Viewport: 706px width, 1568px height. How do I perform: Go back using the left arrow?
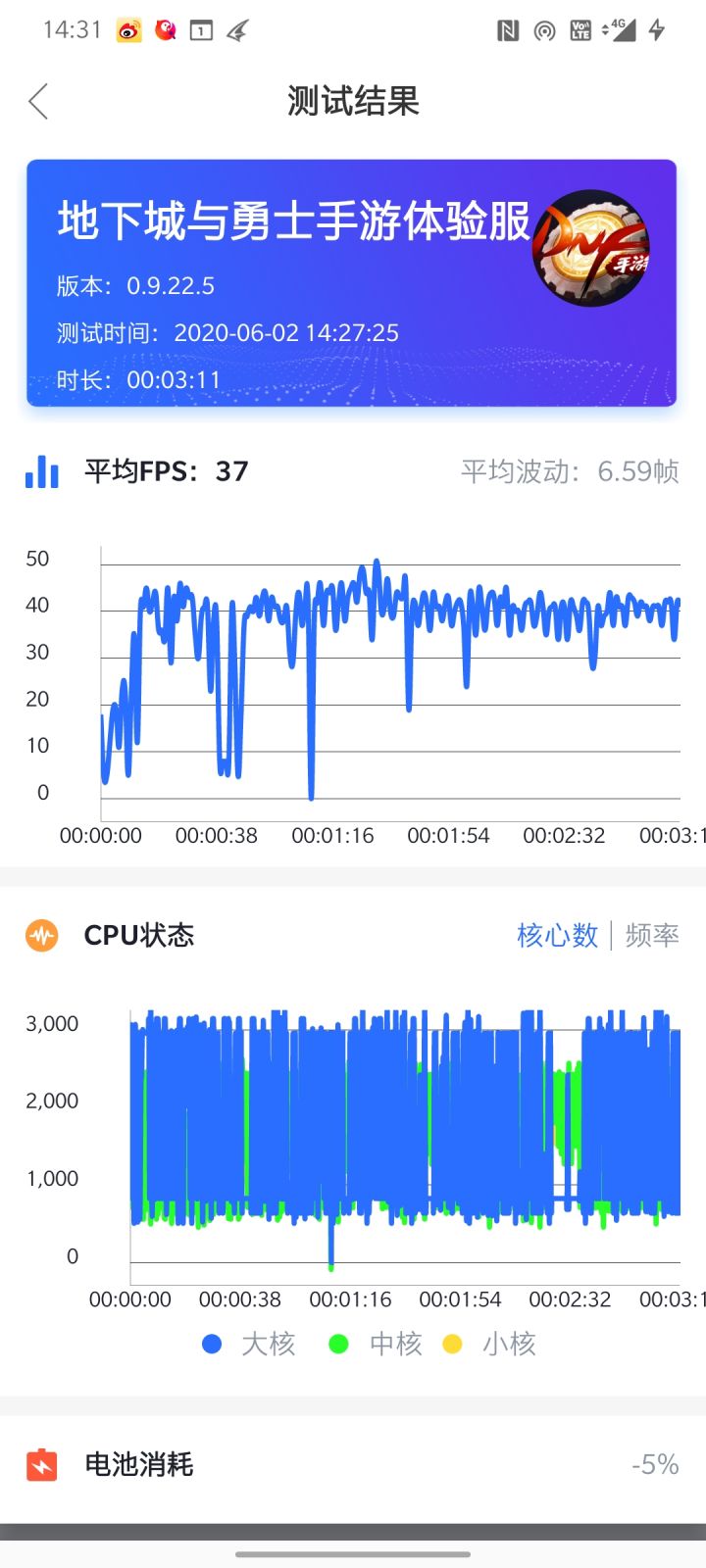37,101
